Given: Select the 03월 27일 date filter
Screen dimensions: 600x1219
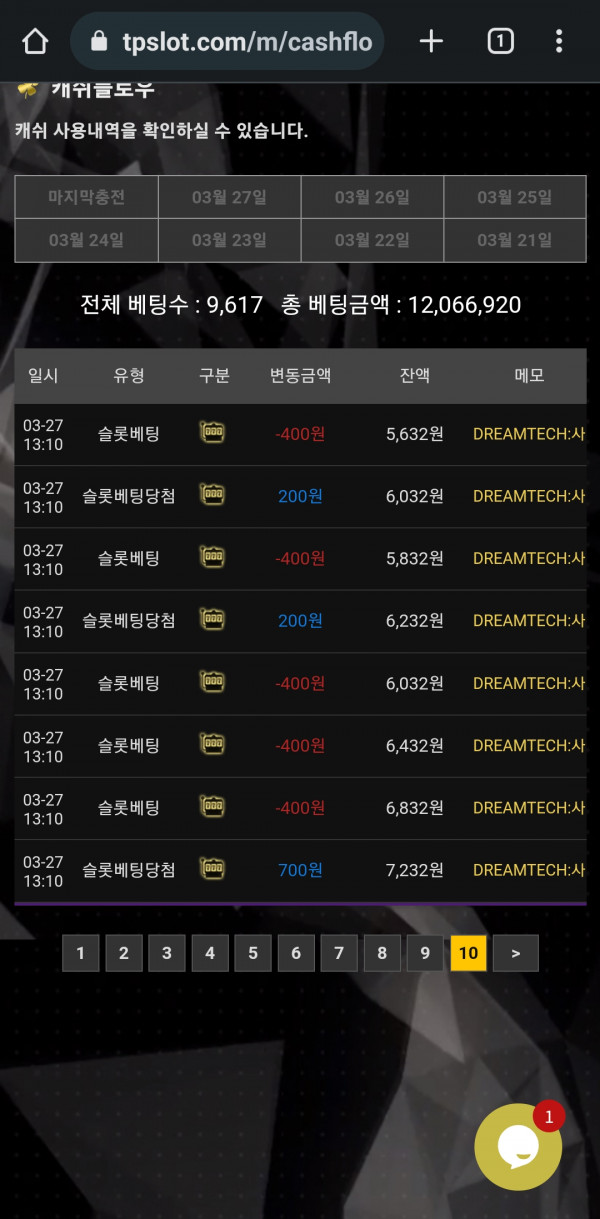Looking at the screenshot, I should point(229,197).
